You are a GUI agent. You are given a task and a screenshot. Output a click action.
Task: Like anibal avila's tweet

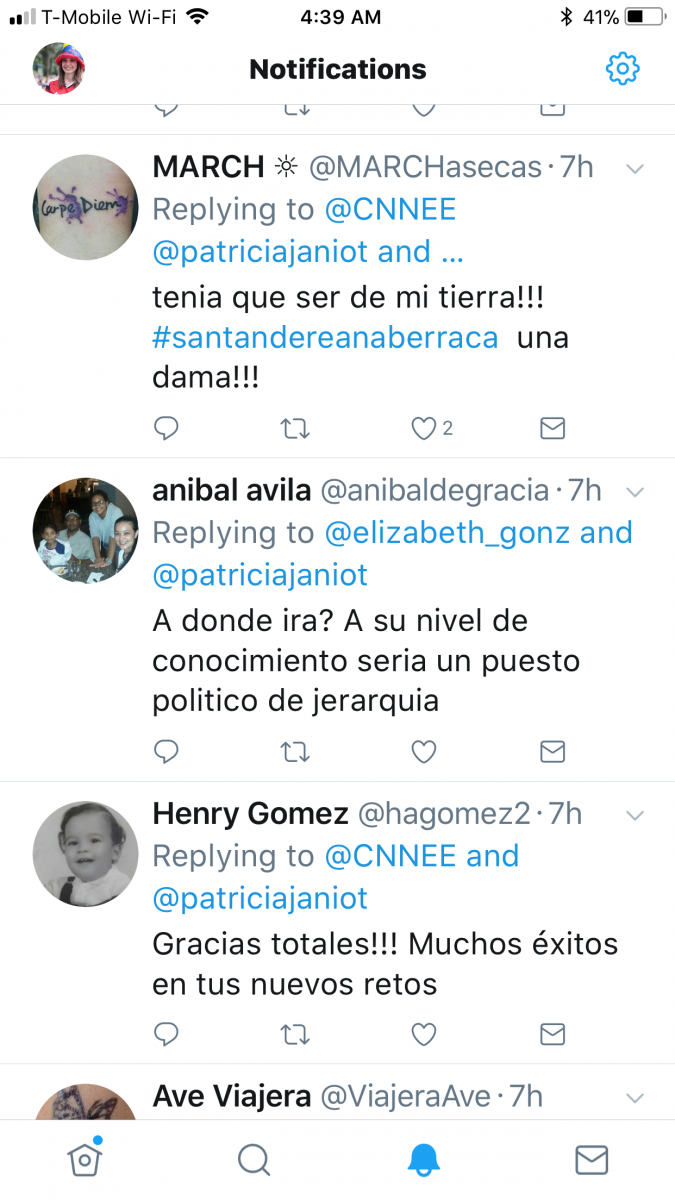(x=424, y=751)
